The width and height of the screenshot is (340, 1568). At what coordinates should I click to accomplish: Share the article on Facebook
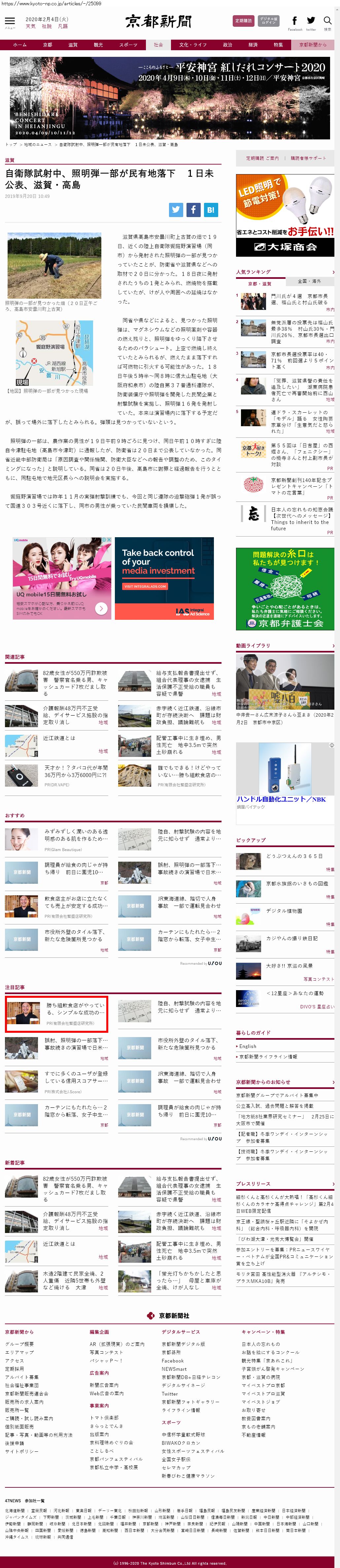[x=193, y=209]
